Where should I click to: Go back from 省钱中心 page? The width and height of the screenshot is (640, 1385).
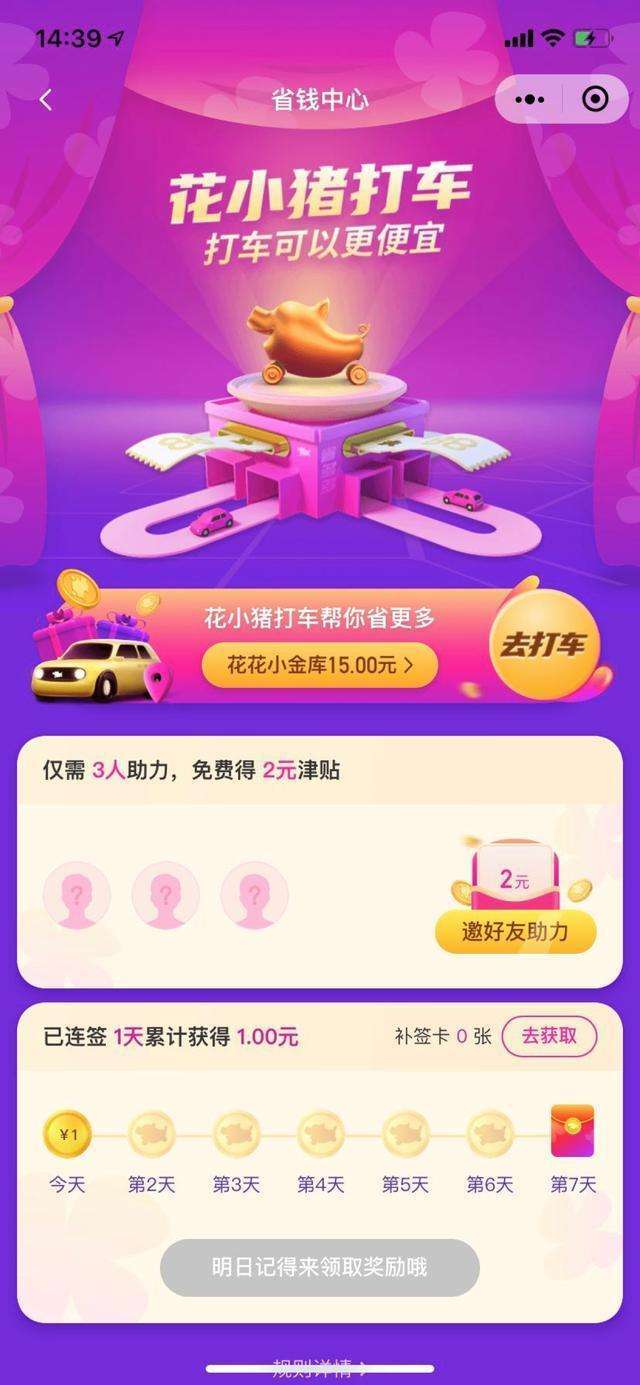tap(45, 100)
